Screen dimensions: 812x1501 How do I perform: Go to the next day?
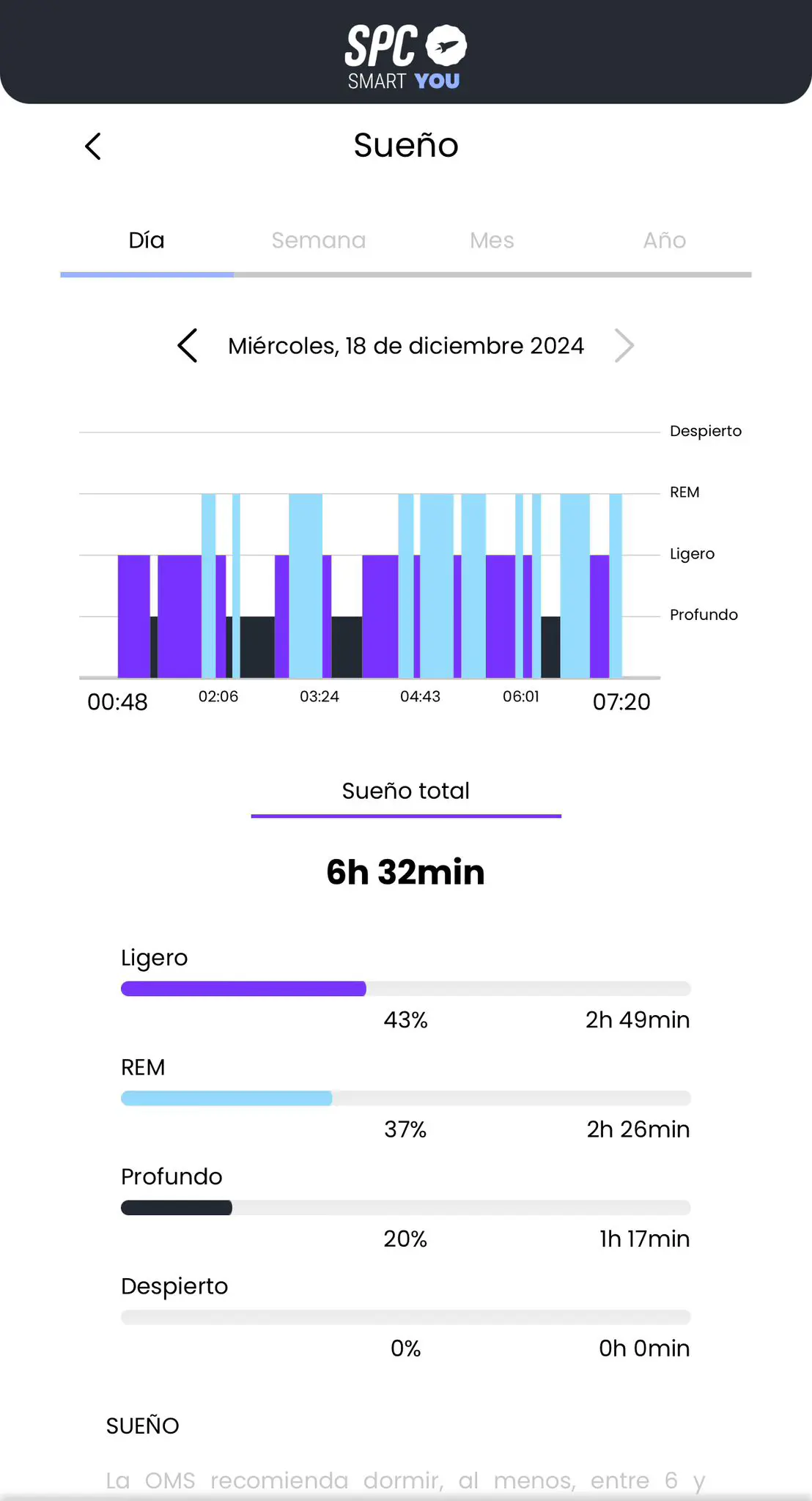(x=624, y=345)
